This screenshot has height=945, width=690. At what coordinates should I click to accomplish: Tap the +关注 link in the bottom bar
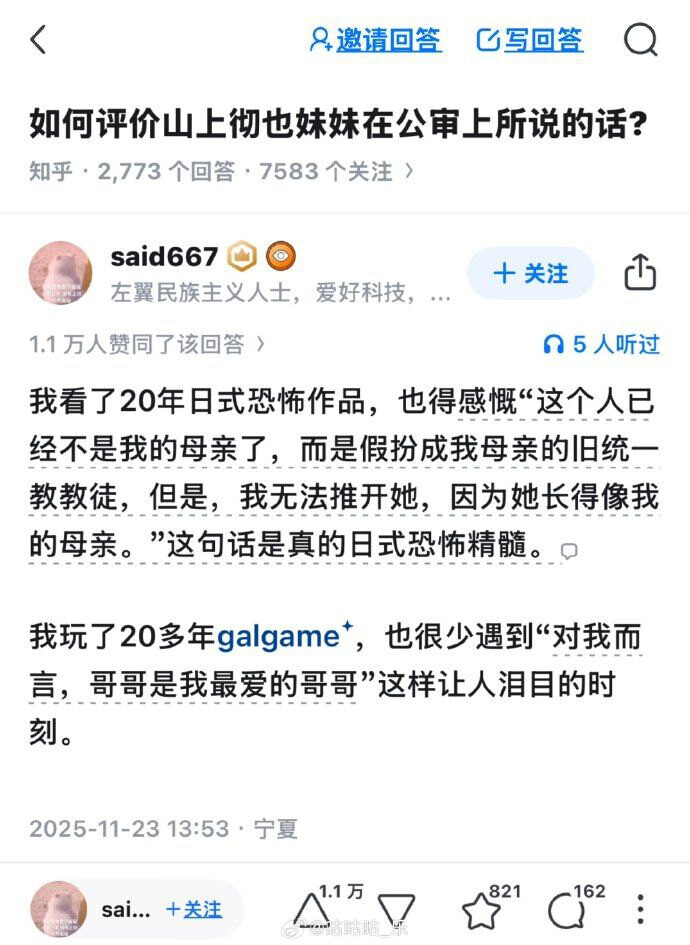pyautogui.click(x=194, y=909)
